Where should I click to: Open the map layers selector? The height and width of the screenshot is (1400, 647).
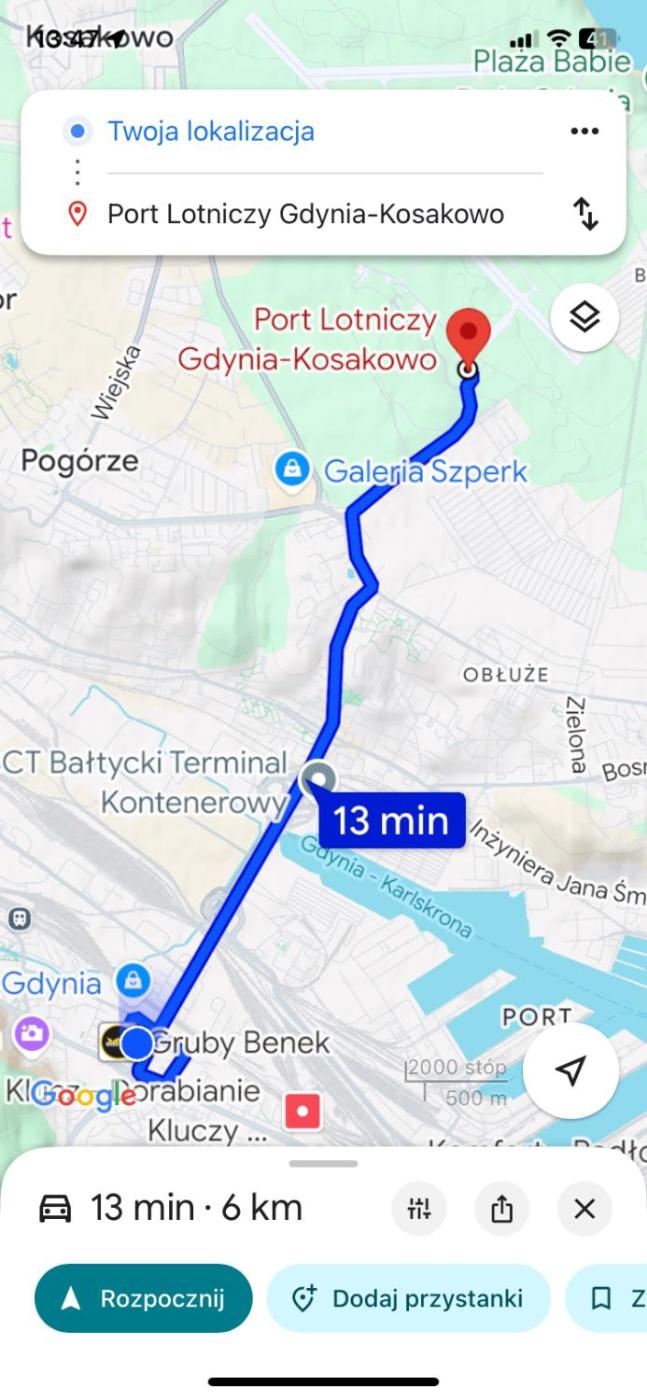584,318
